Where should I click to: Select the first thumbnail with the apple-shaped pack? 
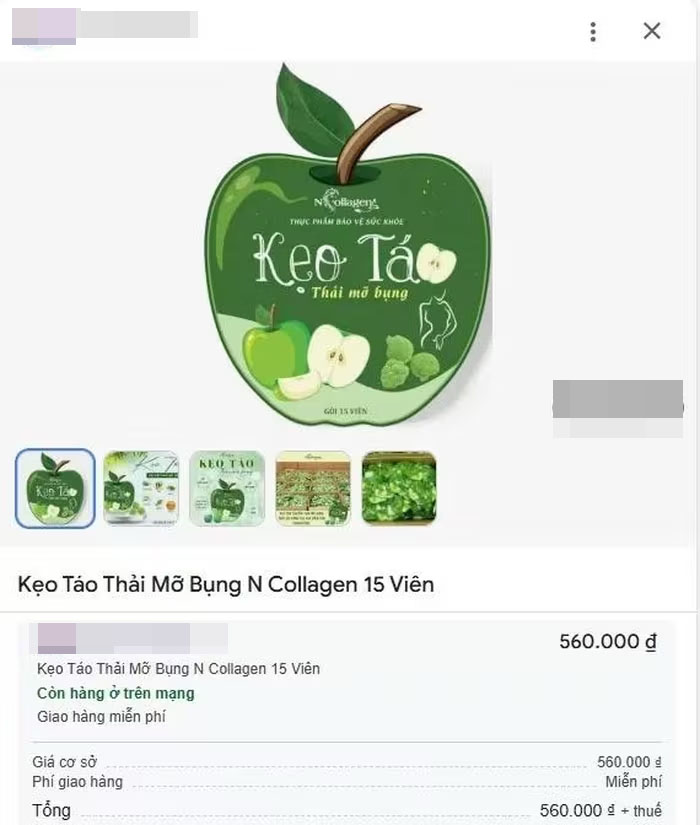click(55, 488)
